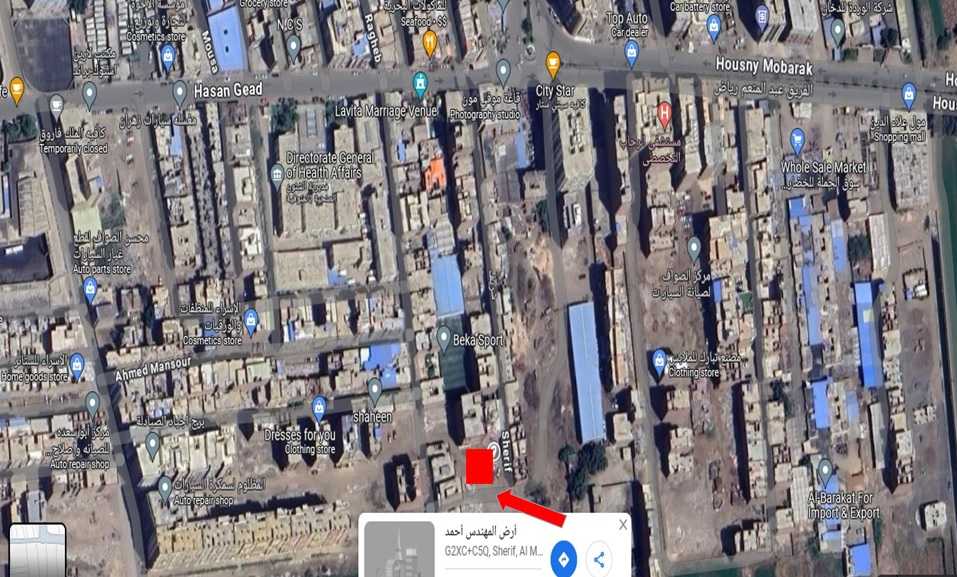
Task: Select the shaheen shopping marker
Action: 374,388
